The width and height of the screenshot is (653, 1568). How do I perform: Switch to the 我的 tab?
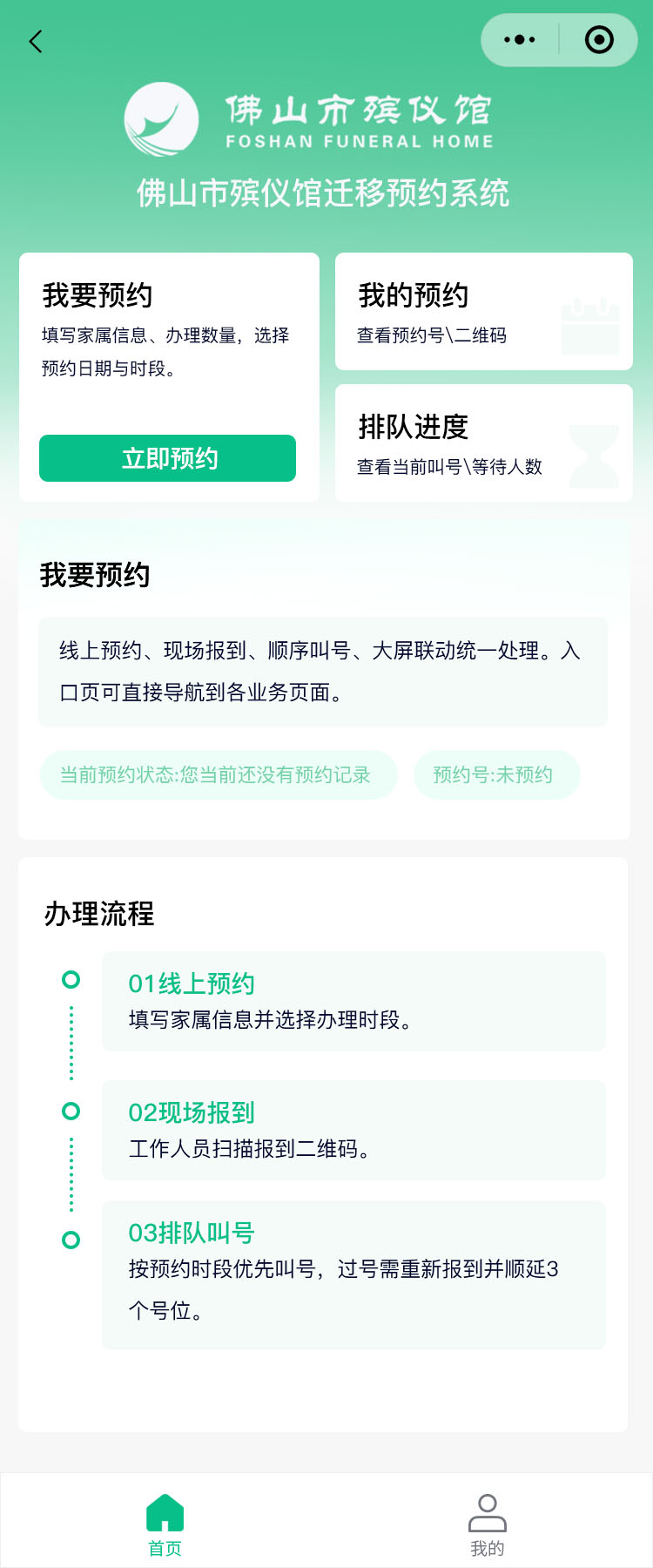pyautogui.click(x=487, y=1523)
